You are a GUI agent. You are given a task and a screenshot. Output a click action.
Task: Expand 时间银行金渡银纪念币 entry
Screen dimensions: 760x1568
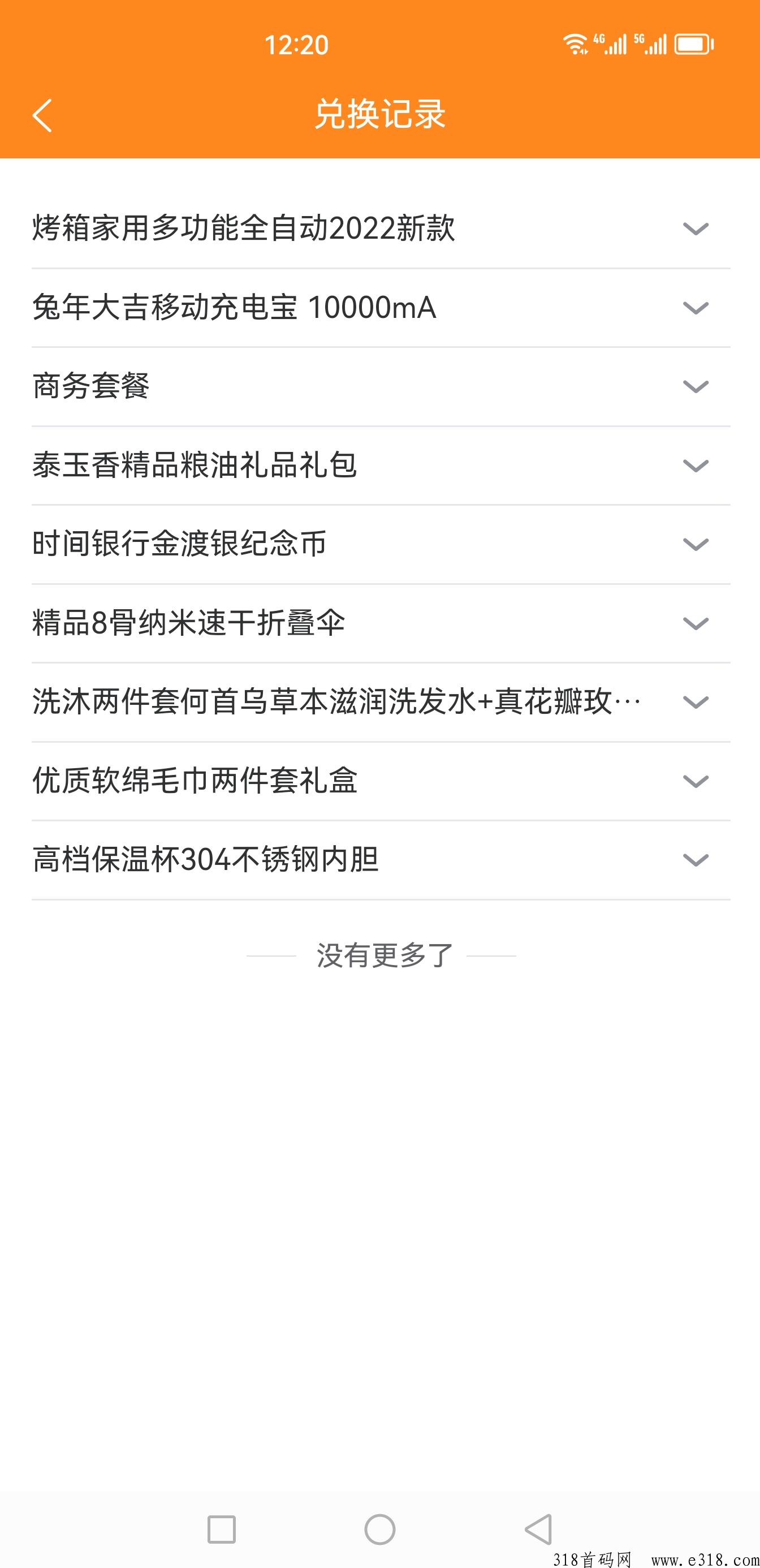pyautogui.click(x=381, y=544)
